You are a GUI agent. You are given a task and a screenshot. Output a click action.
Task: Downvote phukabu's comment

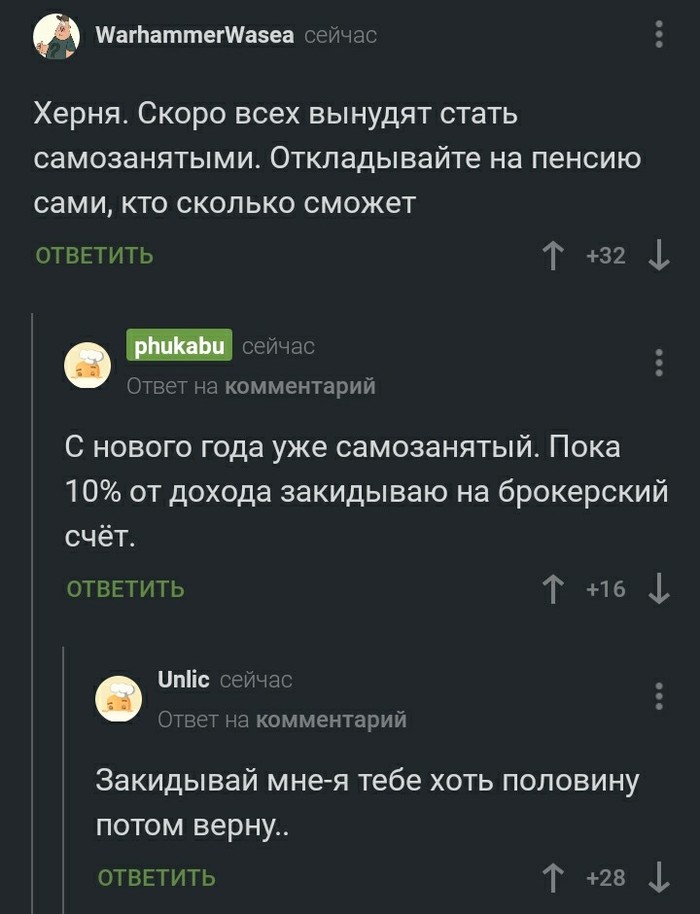(x=659, y=589)
